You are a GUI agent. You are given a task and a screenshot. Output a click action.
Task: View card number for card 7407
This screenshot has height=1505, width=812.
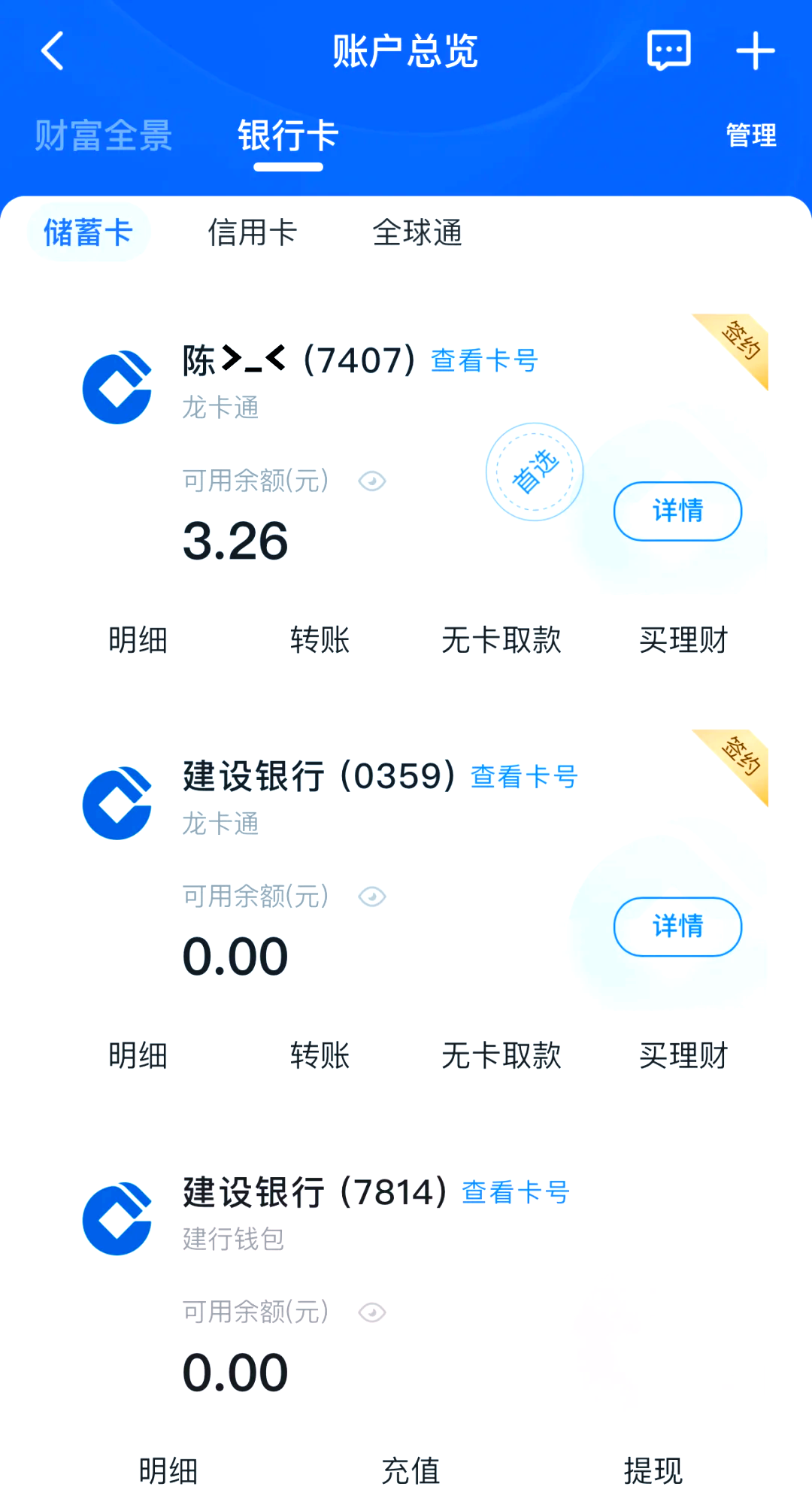[x=485, y=361]
